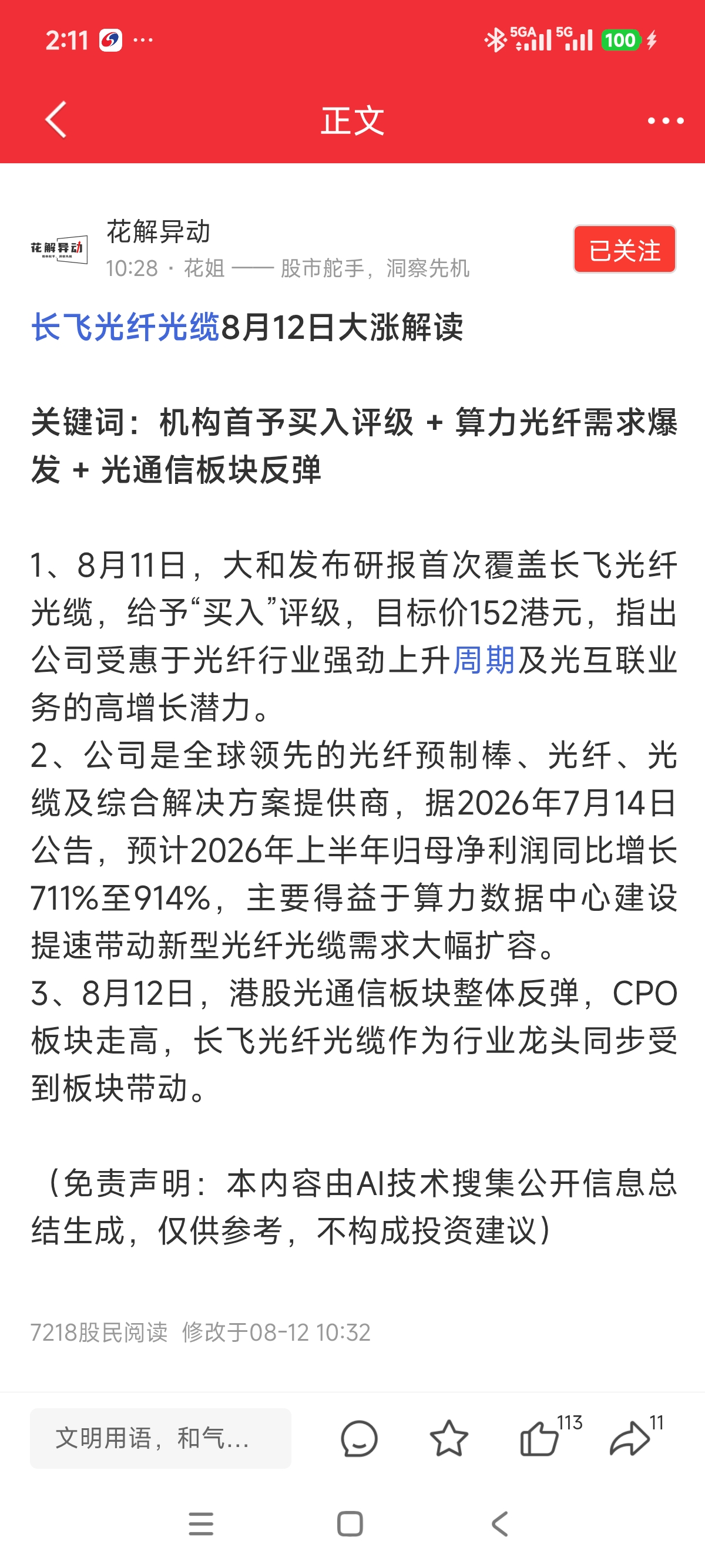Open recent apps from navigation bar
The image size is (705, 1568).
coord(201,1524)
